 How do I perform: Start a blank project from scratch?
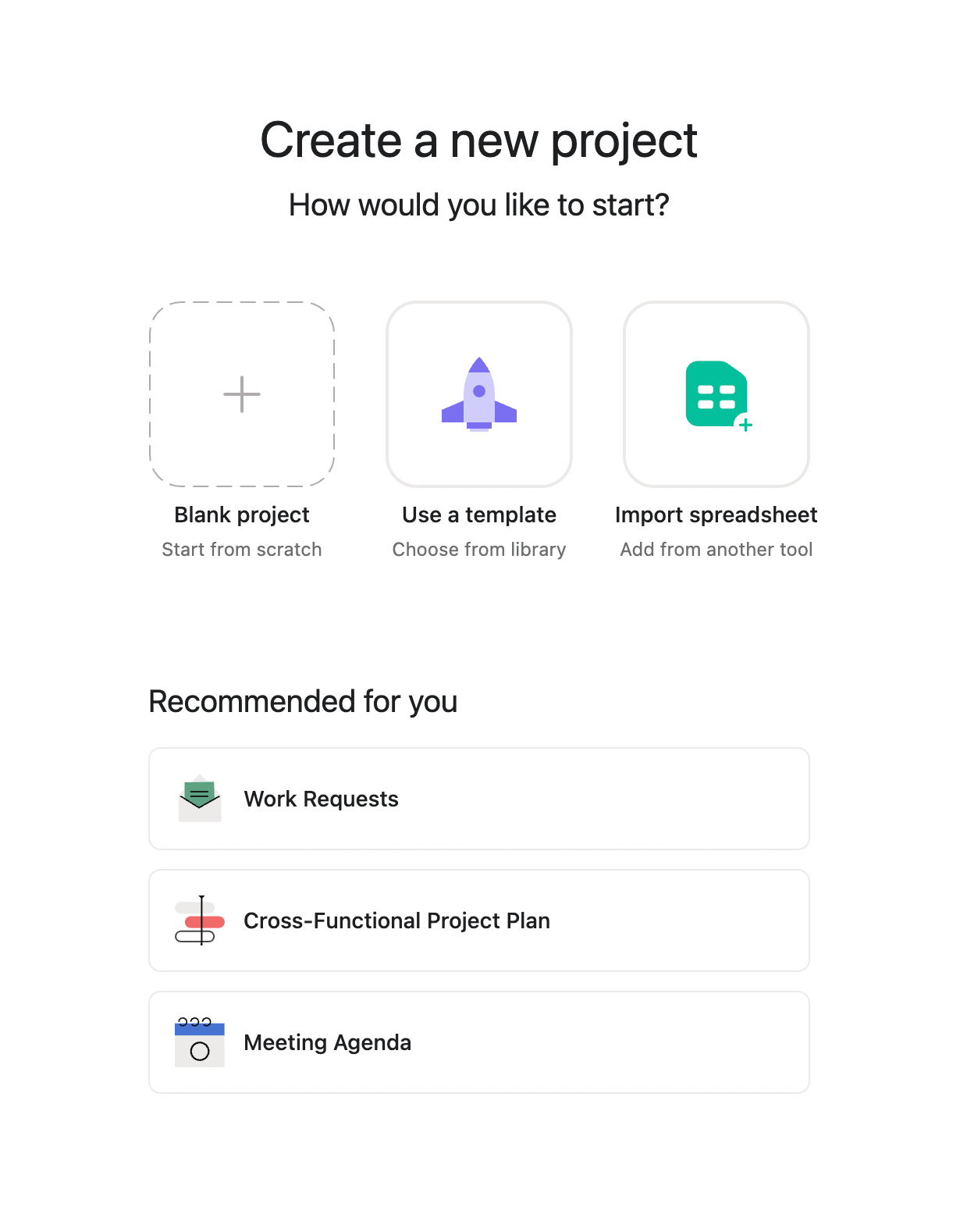[242, 394]
